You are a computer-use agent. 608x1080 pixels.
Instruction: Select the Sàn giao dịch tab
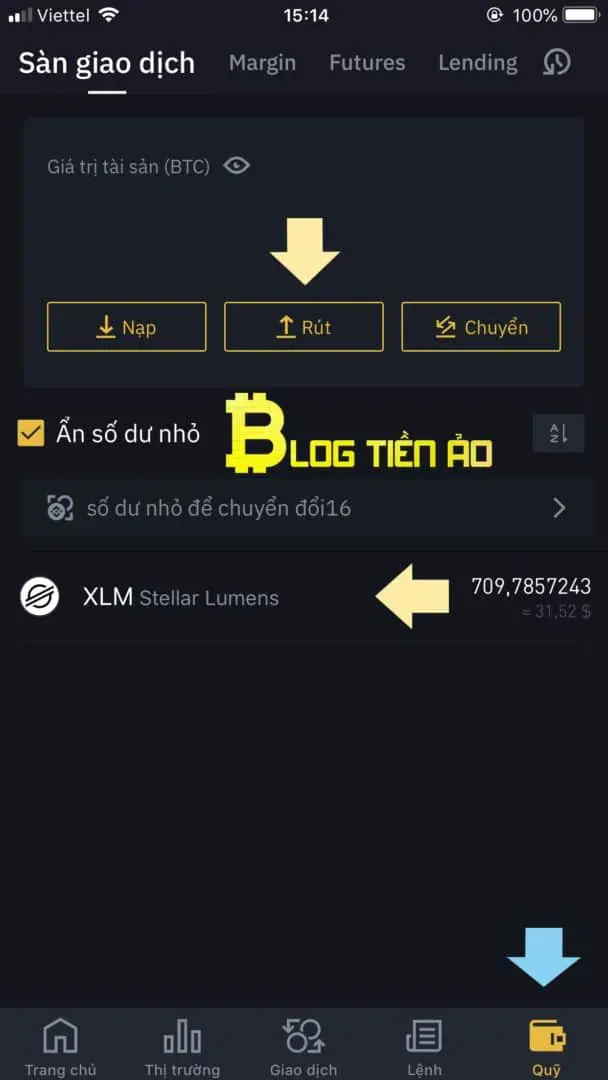point(107,63)
